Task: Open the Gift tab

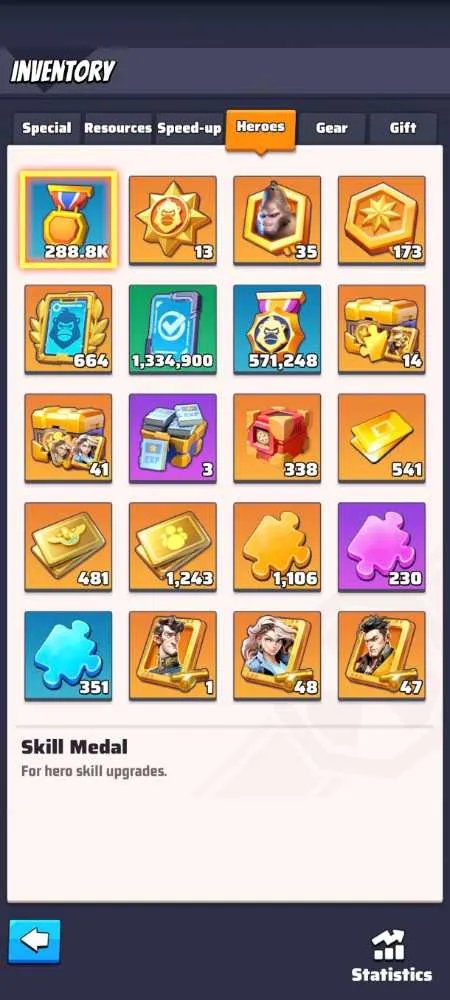Action: click(403, 128)
